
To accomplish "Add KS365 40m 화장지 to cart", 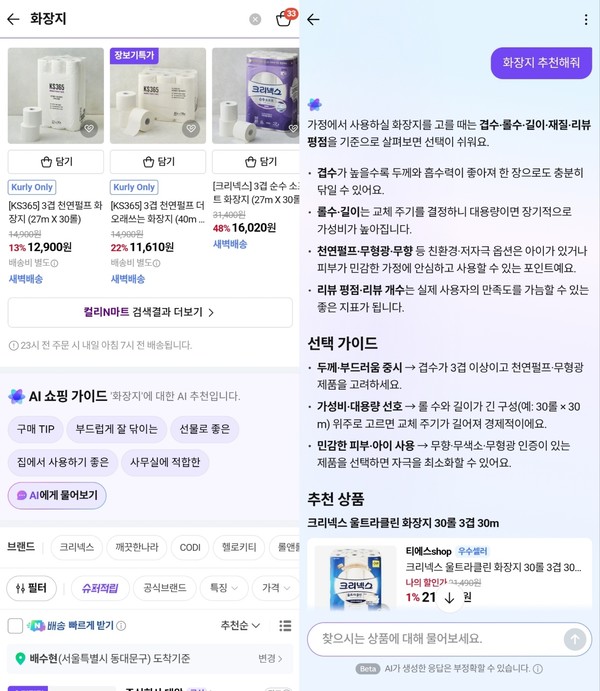I will (x=157, y=162).
